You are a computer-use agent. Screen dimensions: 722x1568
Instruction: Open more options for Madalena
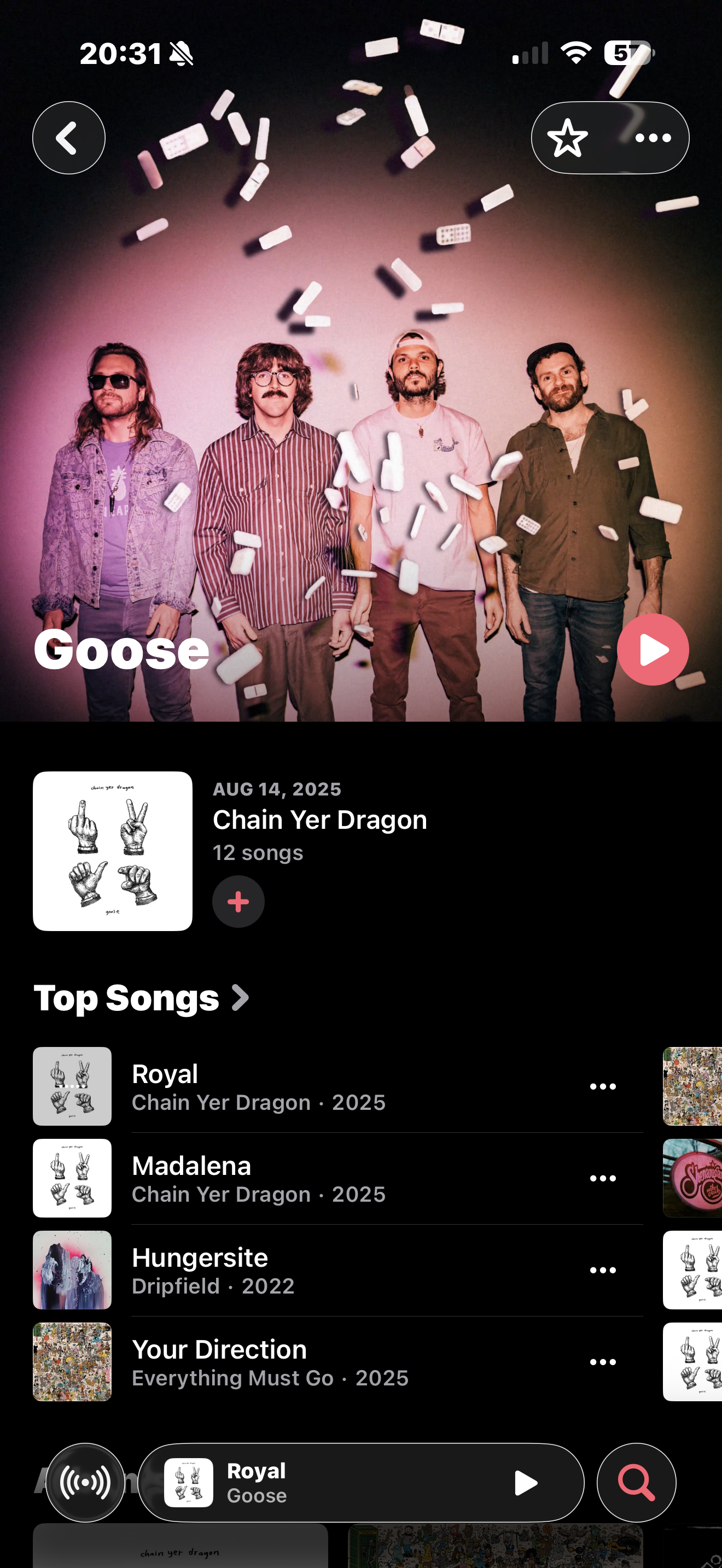point(603,1178)
